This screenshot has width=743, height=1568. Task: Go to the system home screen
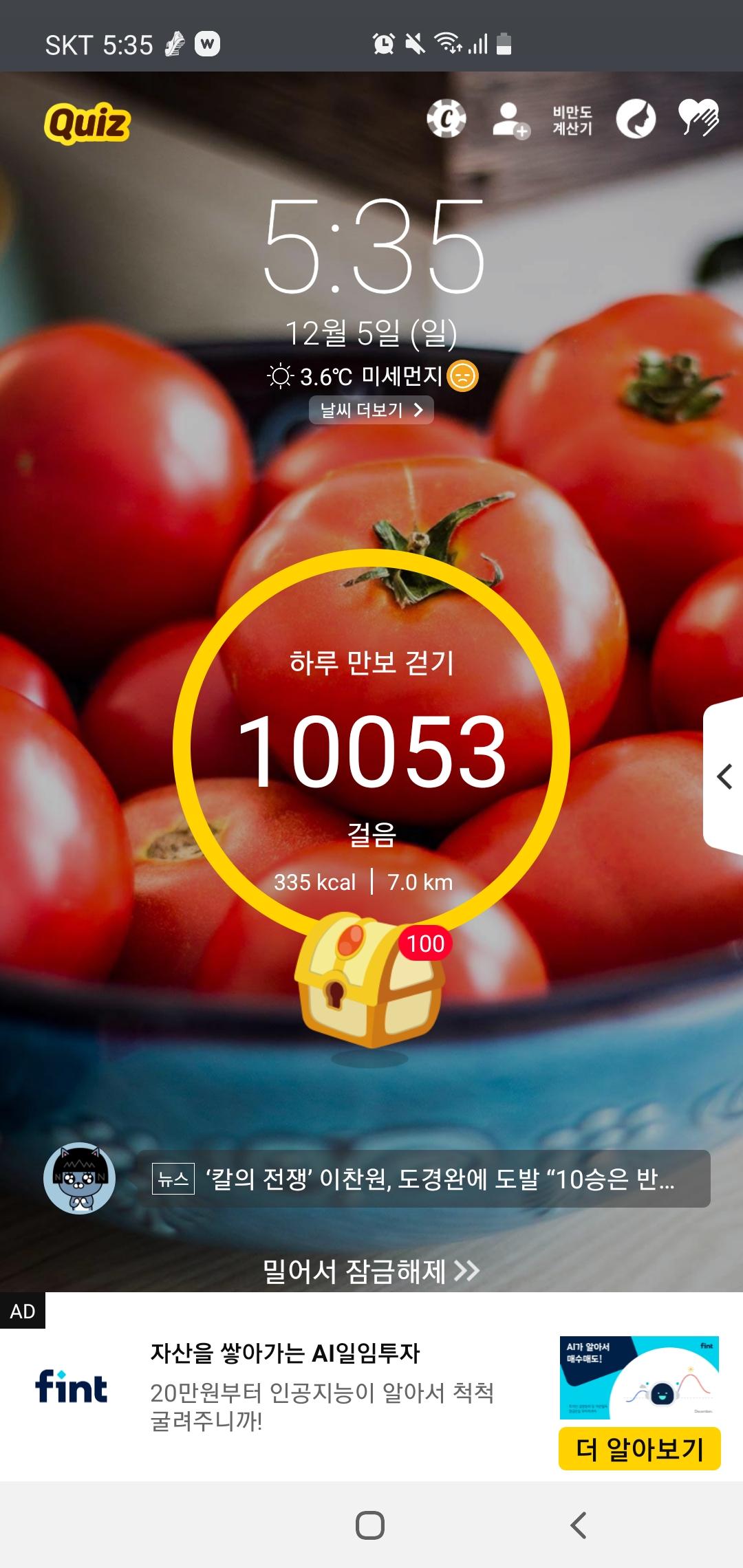370,1525
